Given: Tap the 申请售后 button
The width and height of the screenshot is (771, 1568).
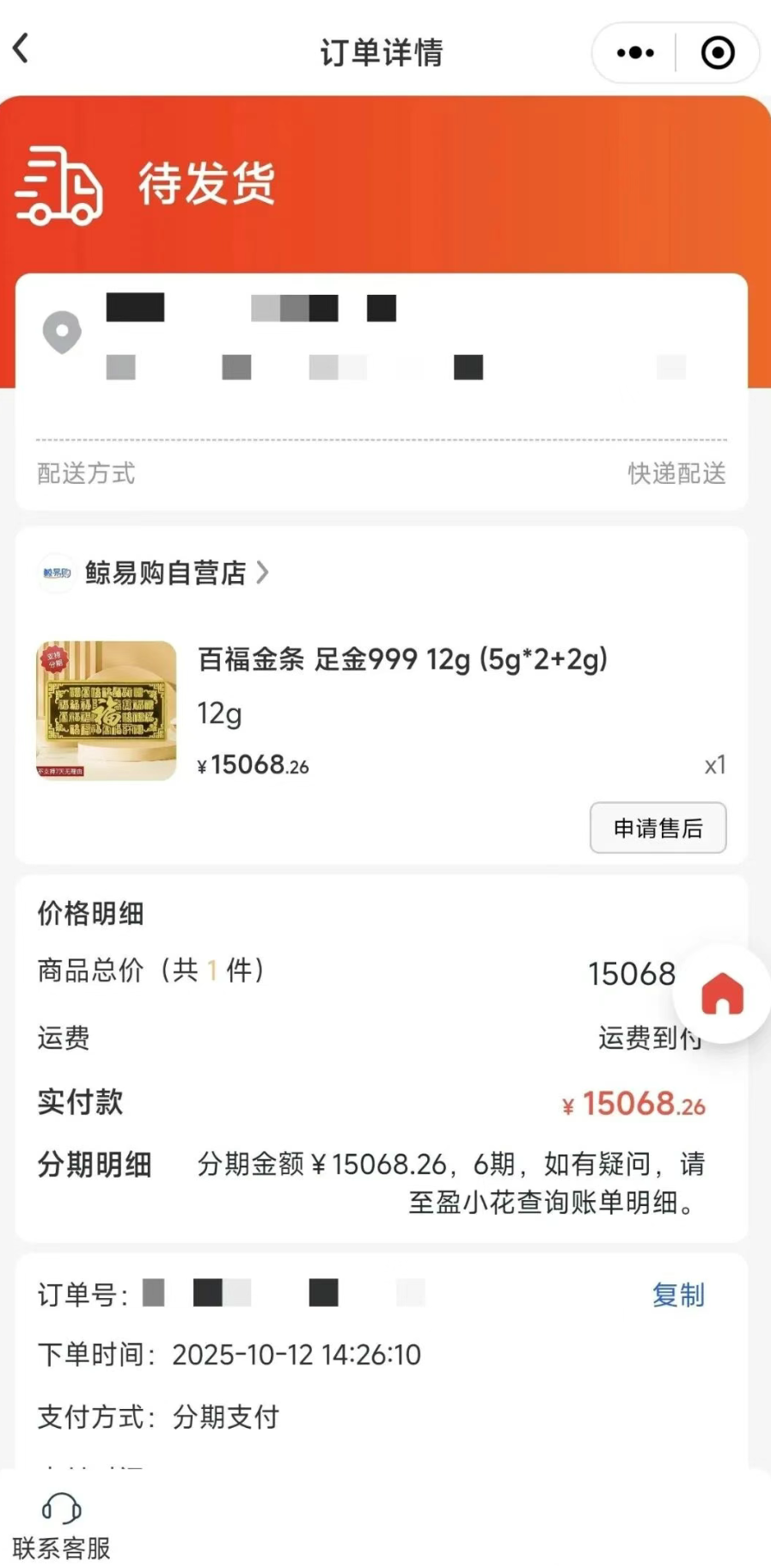Looking at the screenshot, I should click(658, 828).
